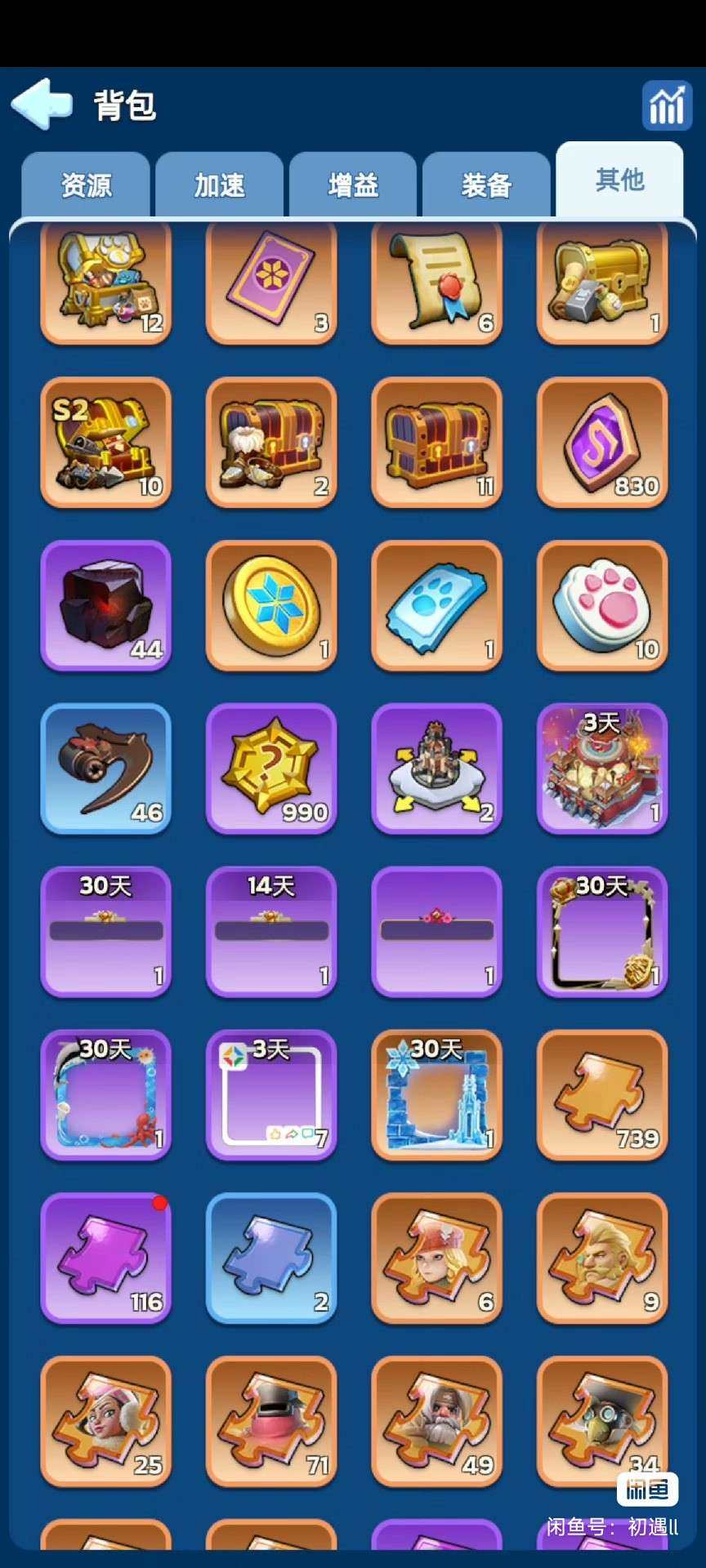Select the blue paw ticket item
The width and height of the screenshot is (706, 1568).
(x=436, y=605)
